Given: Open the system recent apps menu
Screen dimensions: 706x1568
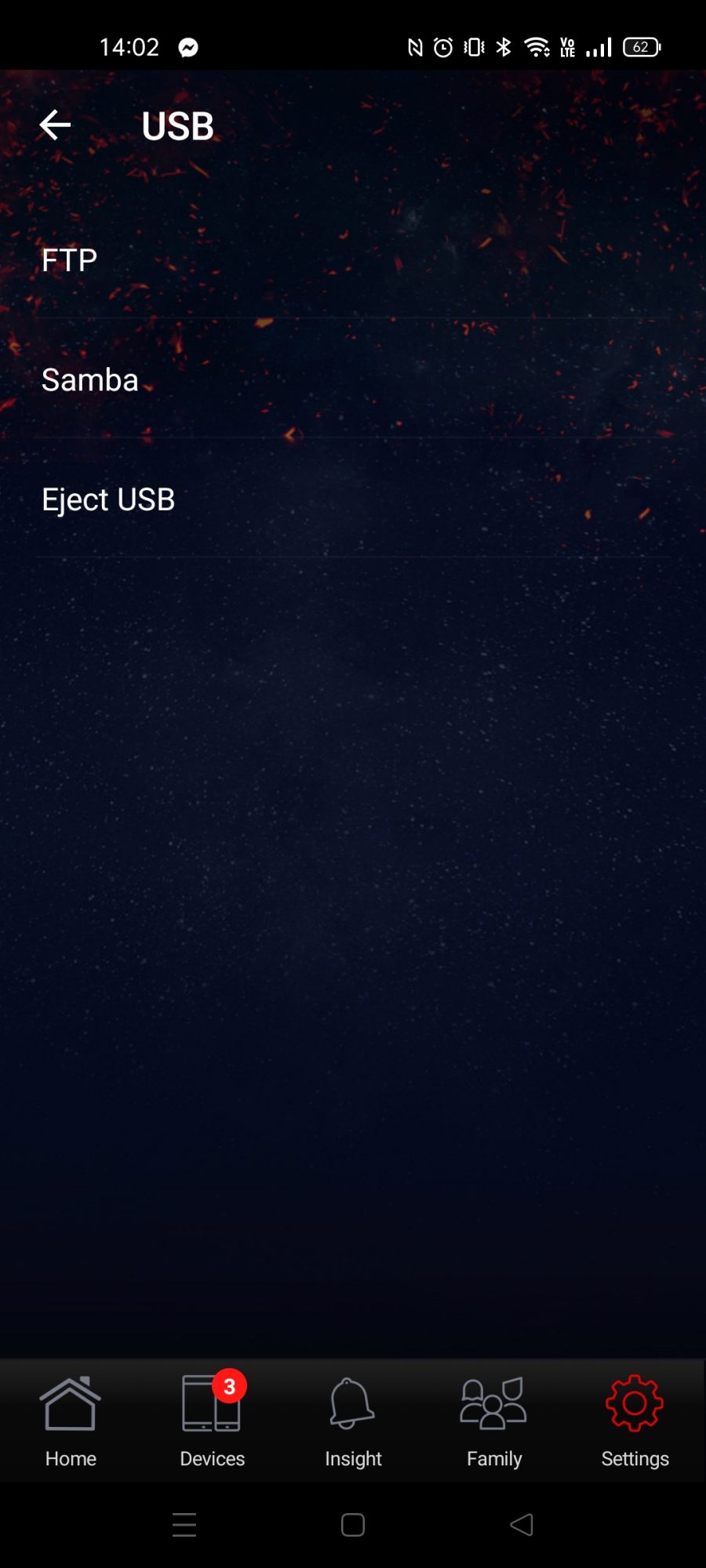Looking at the screenshot, I should pyautogui.click(x=184, y=1525).
